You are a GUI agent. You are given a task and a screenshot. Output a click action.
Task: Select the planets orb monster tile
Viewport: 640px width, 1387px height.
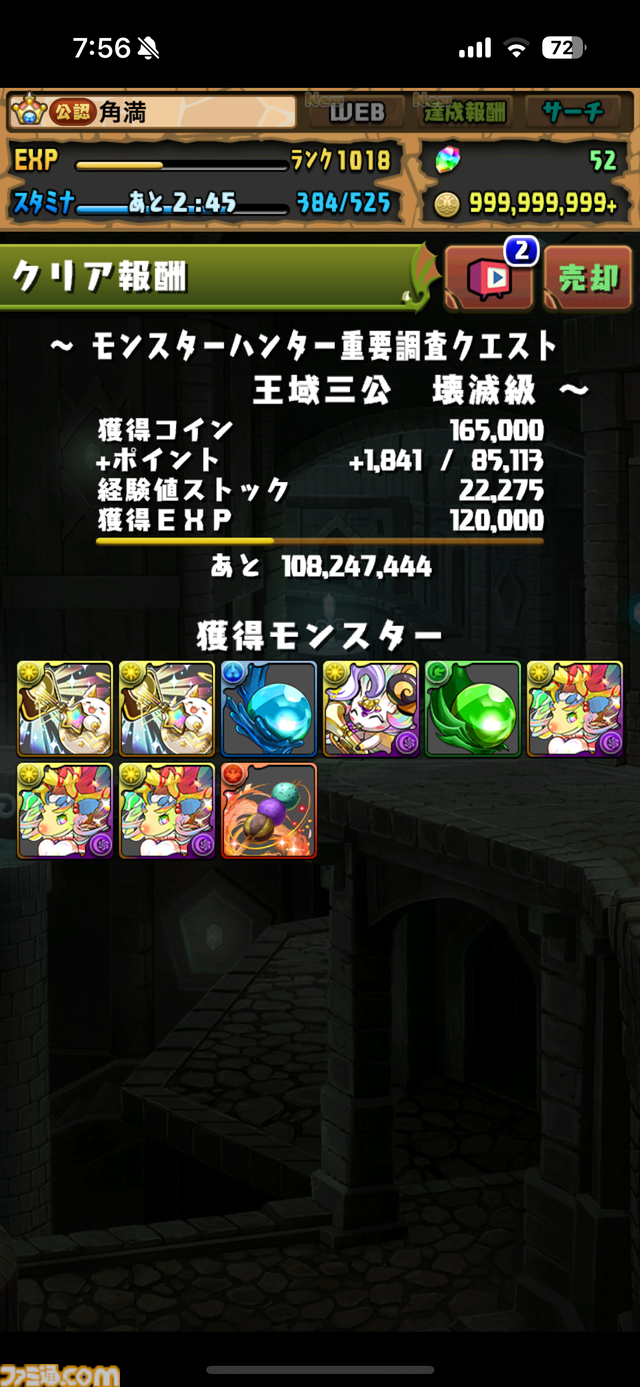click(x=268, y=810)
